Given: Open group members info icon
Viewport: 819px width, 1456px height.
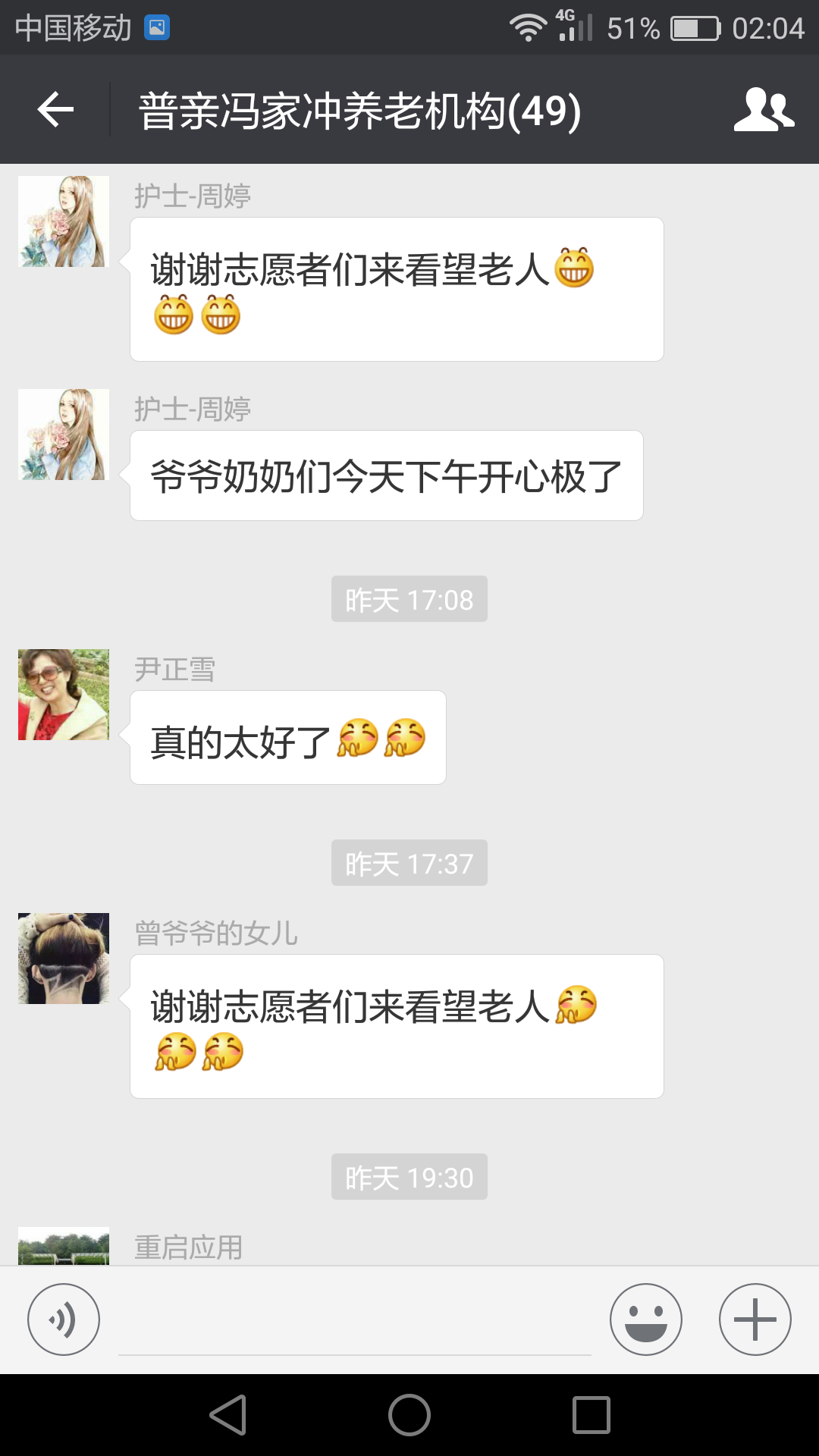Looking at the screenshot, I should pyautogui.click(x=764, y=110).
